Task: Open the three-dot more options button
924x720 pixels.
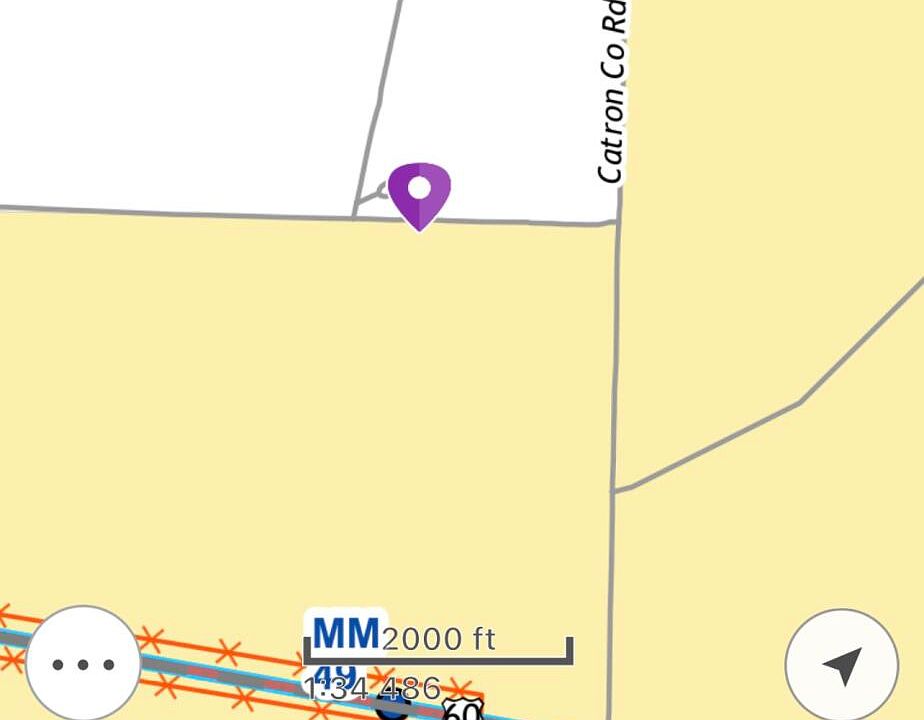Action: pyautogui.click(x=82, y=663)
